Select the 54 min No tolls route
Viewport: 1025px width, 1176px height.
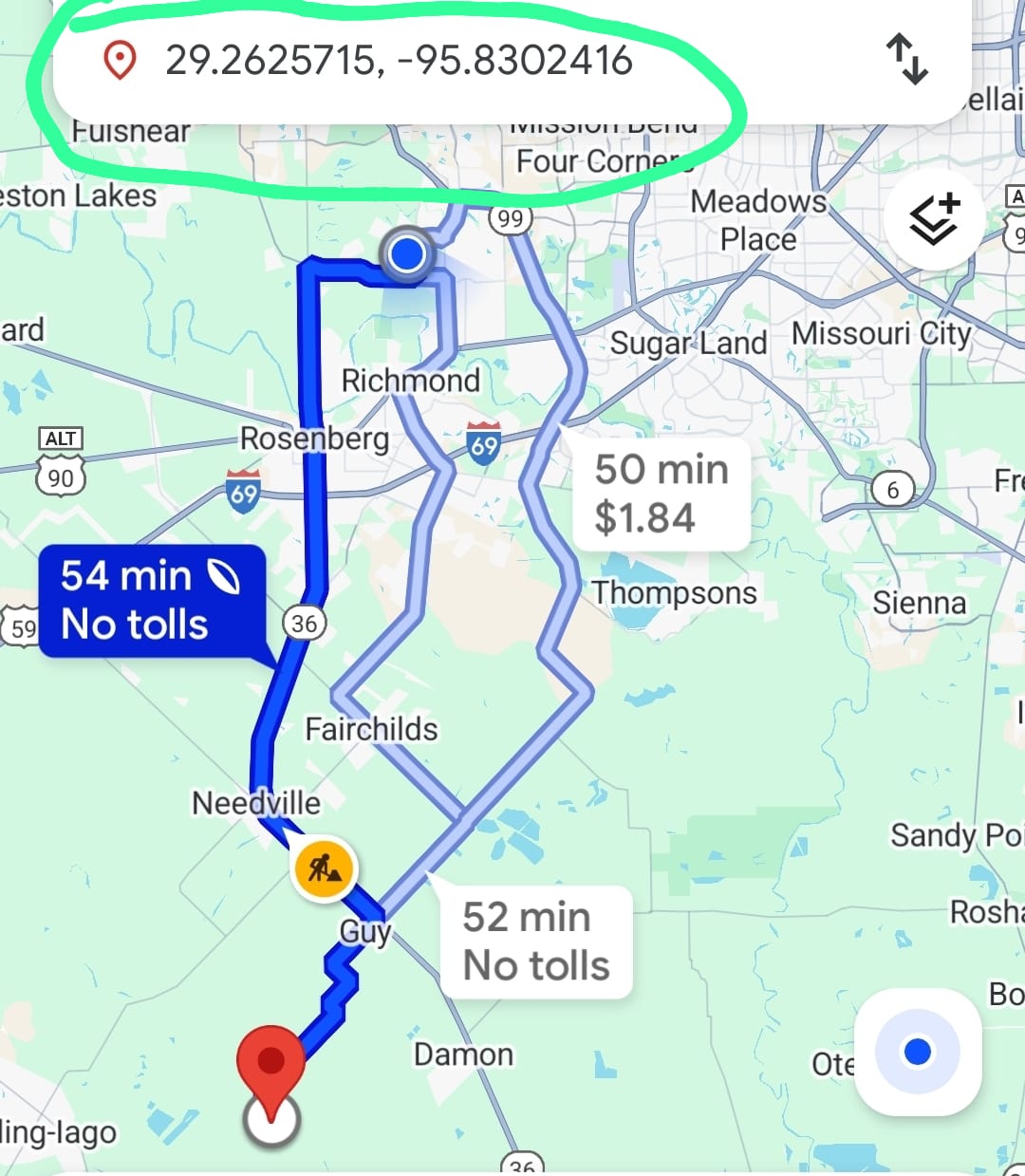[150, 600]
